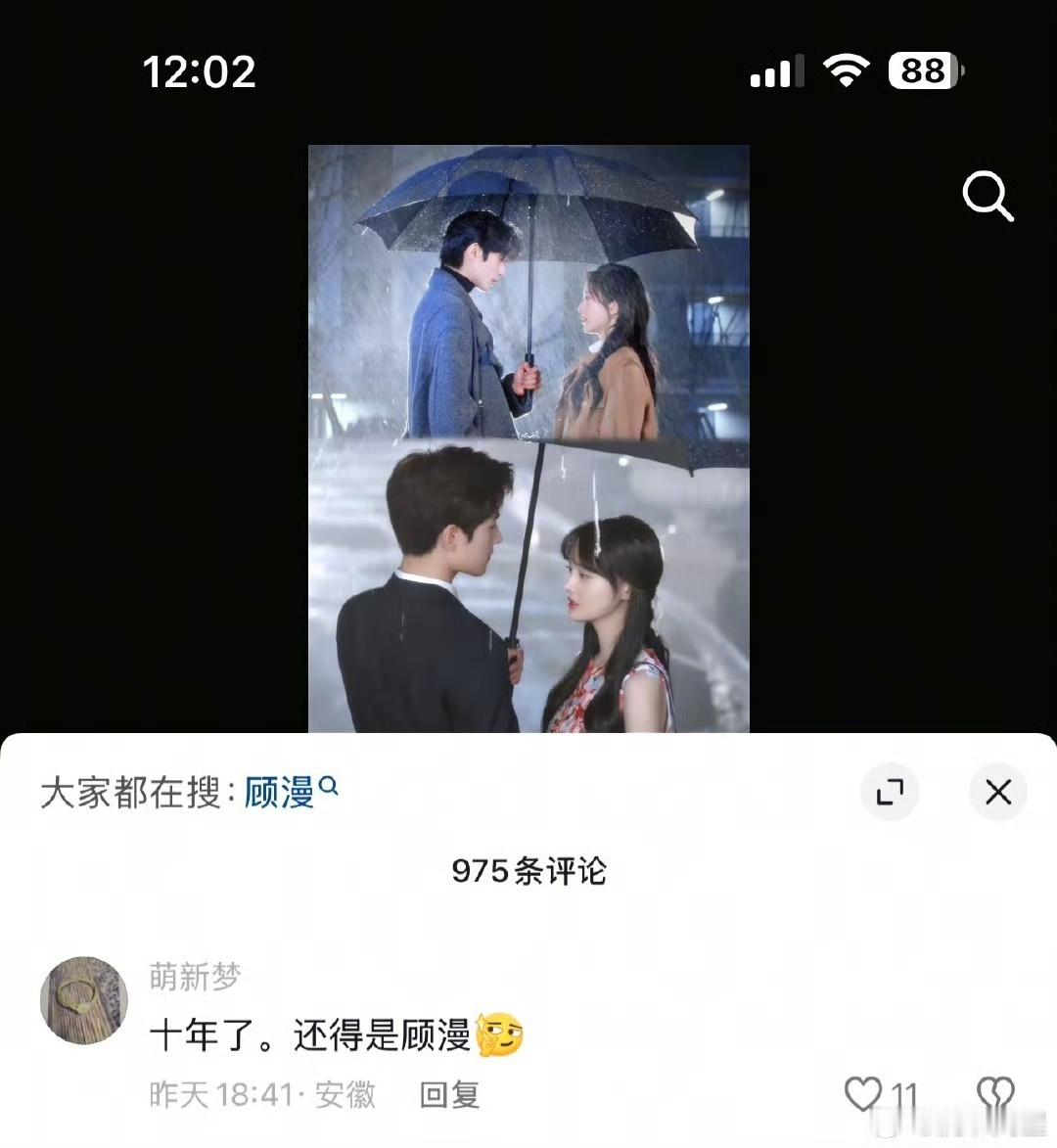Tap the battery indicator showing 88
This screenshot has height=1148, width=1057.
pos(921,71)
